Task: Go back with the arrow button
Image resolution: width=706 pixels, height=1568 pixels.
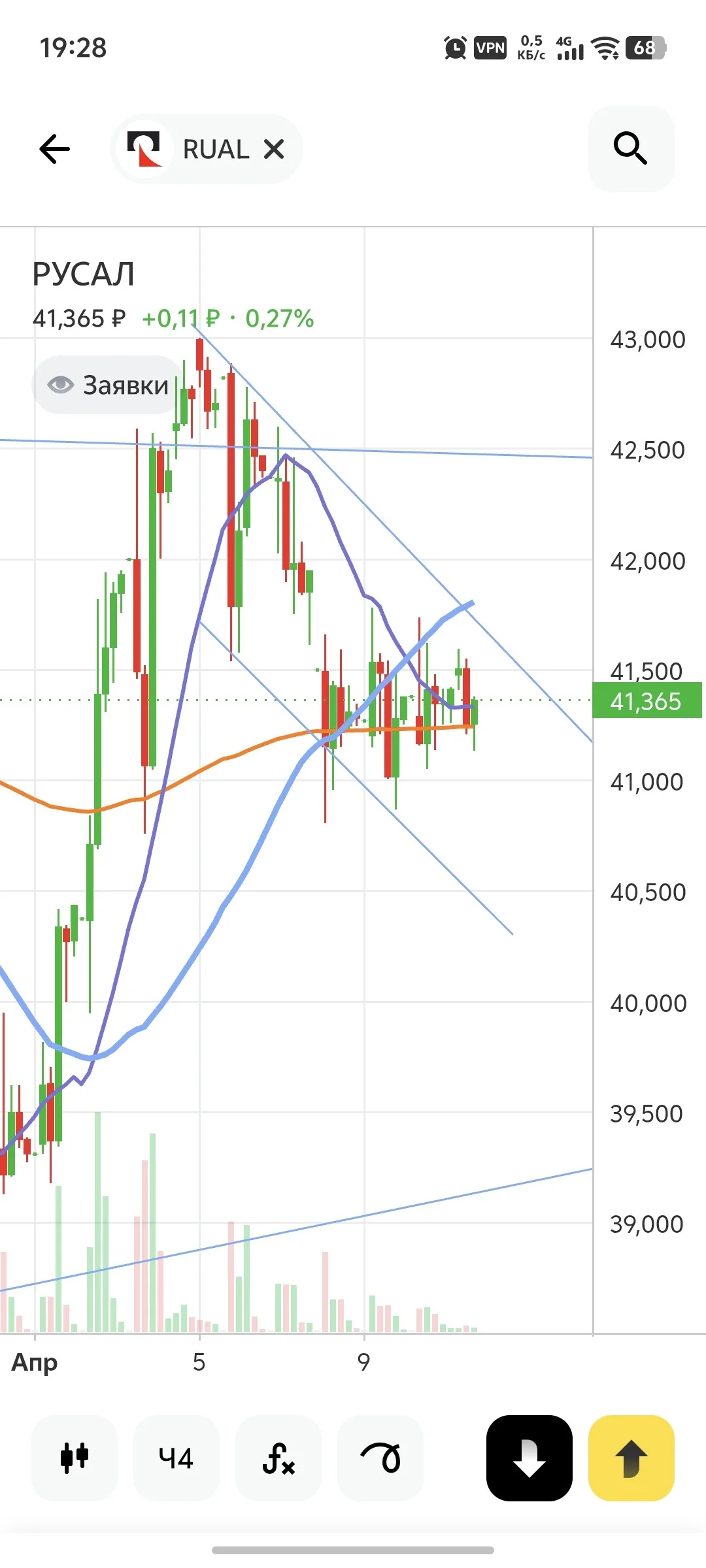Action: click(x=54, y=149)
